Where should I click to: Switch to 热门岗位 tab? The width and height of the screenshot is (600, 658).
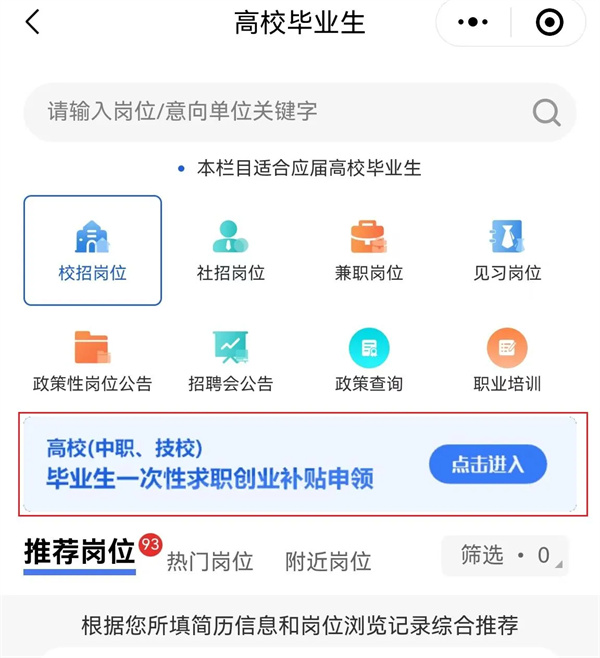(209, 561)
